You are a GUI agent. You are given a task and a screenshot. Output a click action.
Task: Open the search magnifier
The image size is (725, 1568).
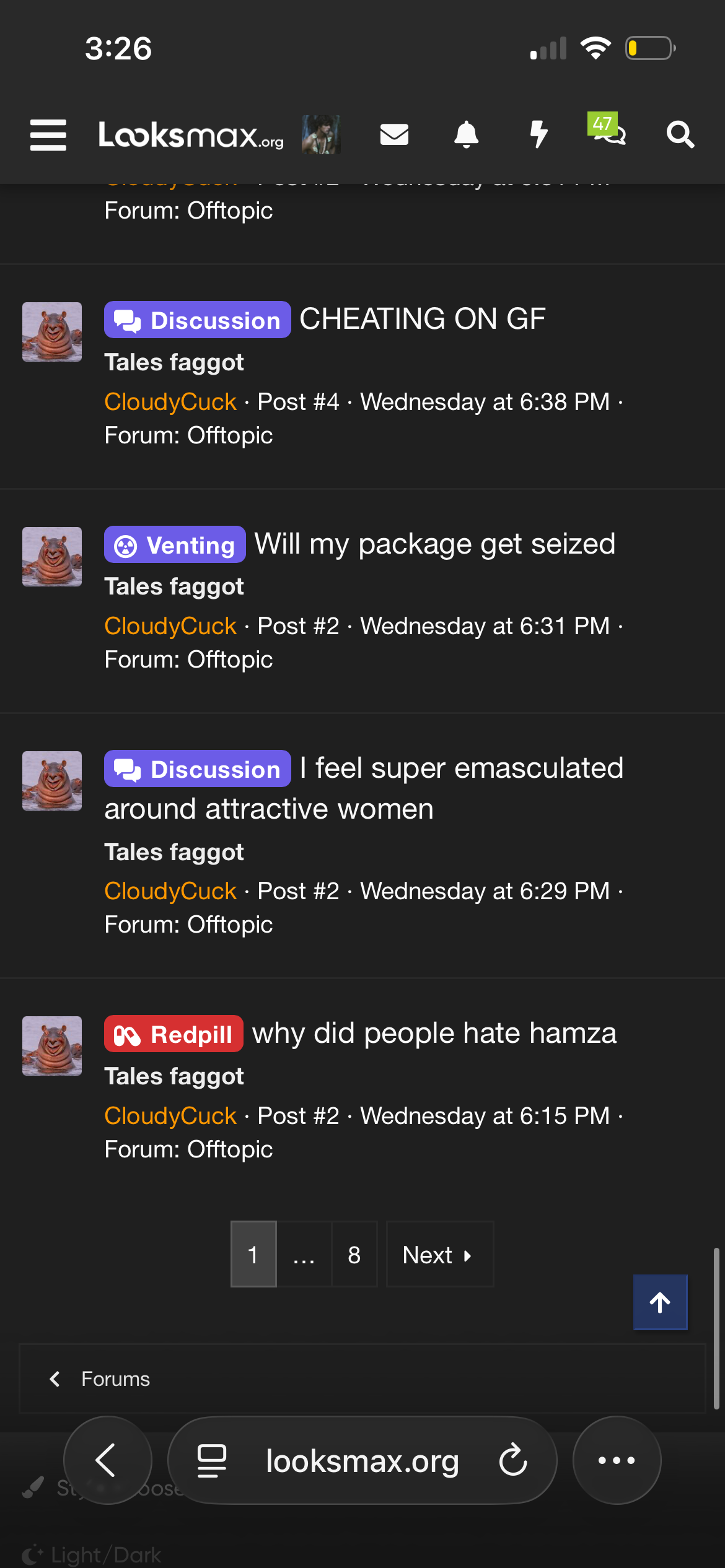(680, 134)
